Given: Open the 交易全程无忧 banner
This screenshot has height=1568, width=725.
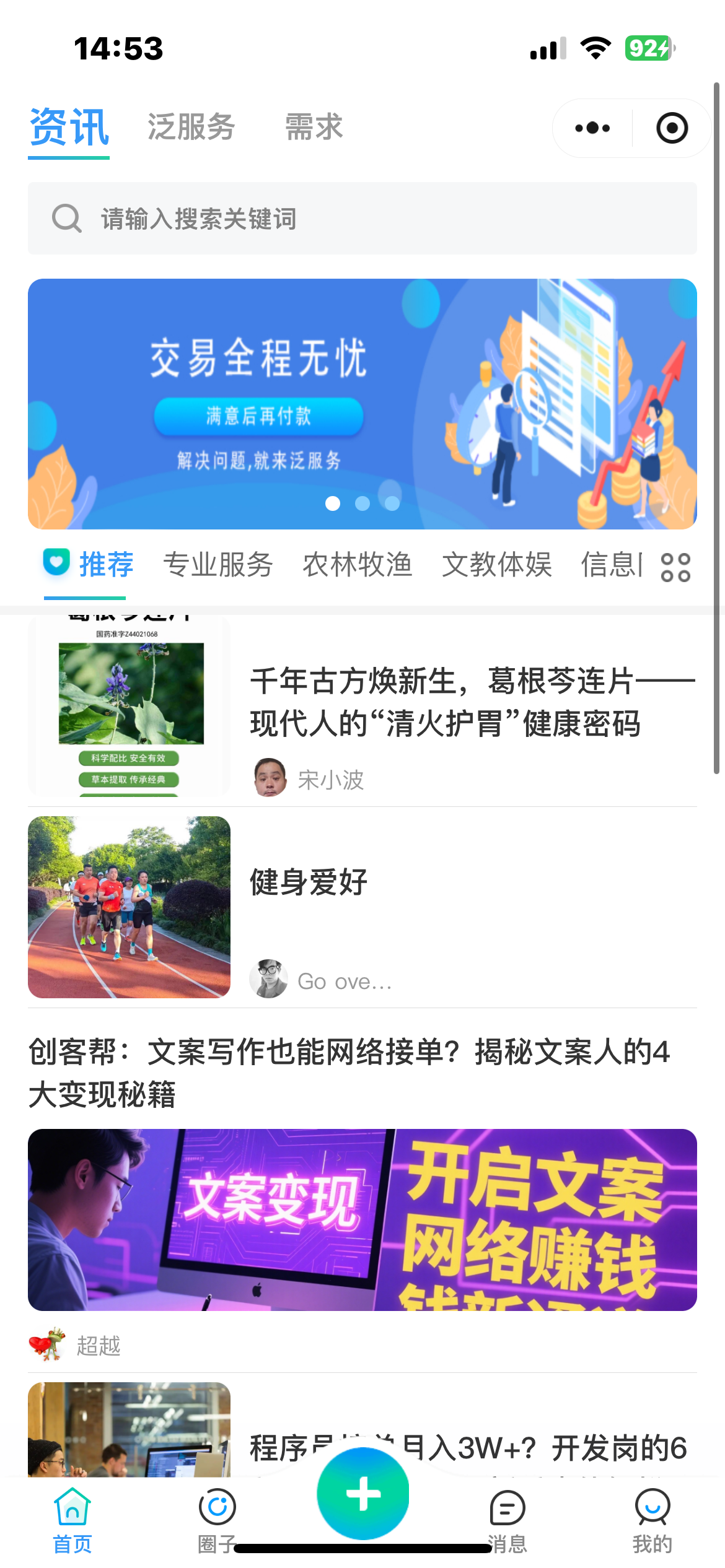Looking at the screenshot, I should (362, 404).
